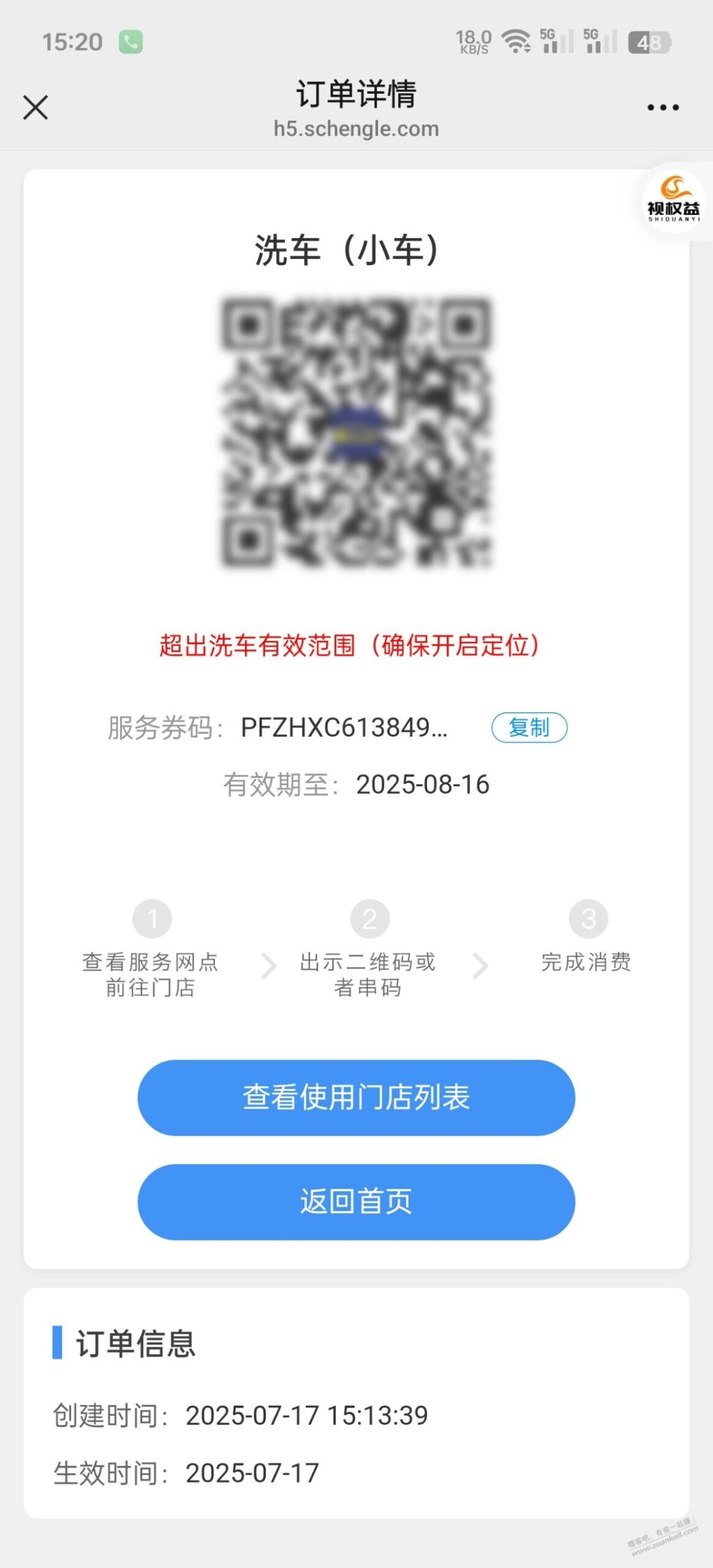
Task: Tap the h5.schengle.com domain label
Action: [356, 129]
